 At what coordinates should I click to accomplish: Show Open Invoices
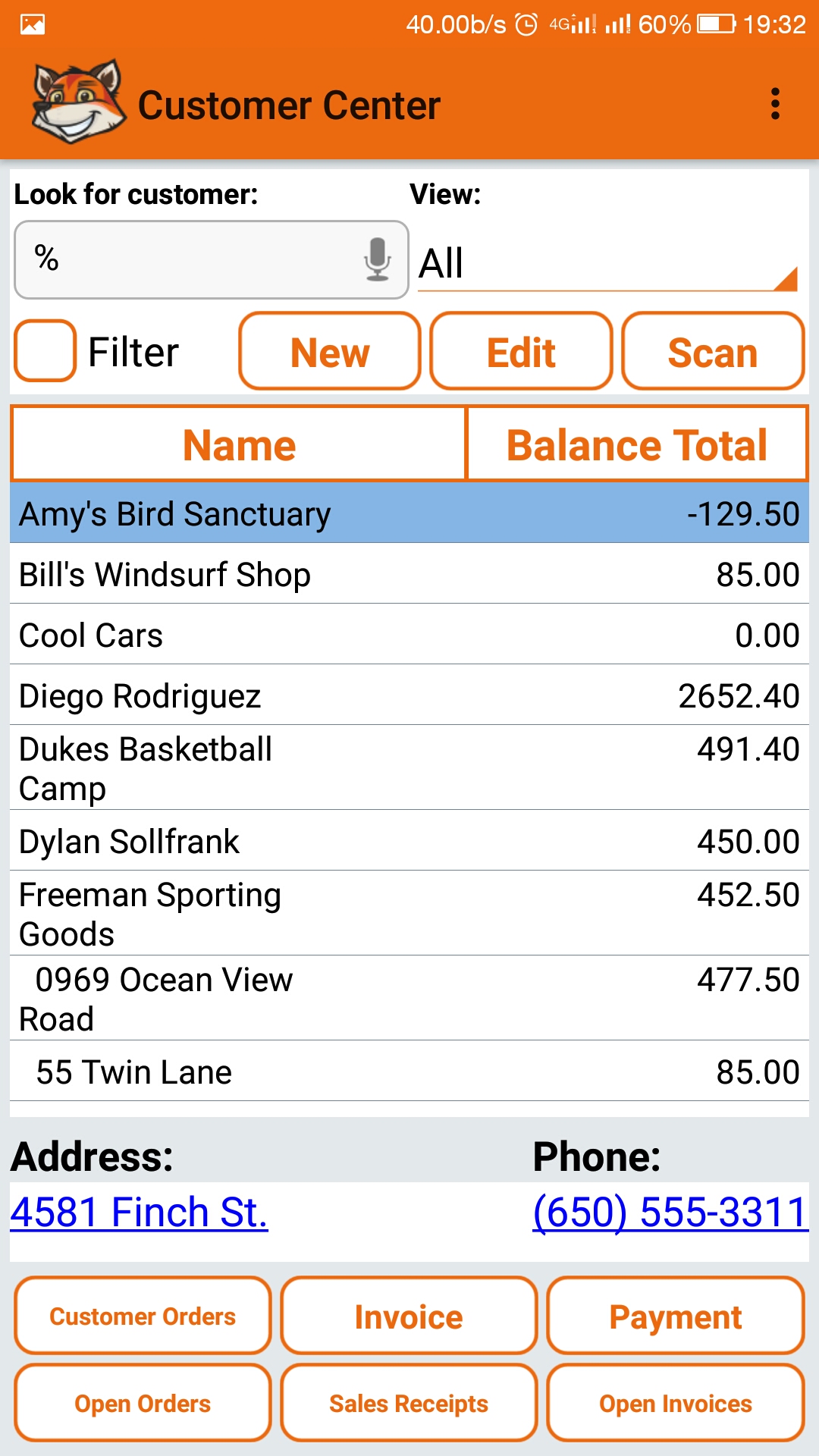click(676, 1403)
